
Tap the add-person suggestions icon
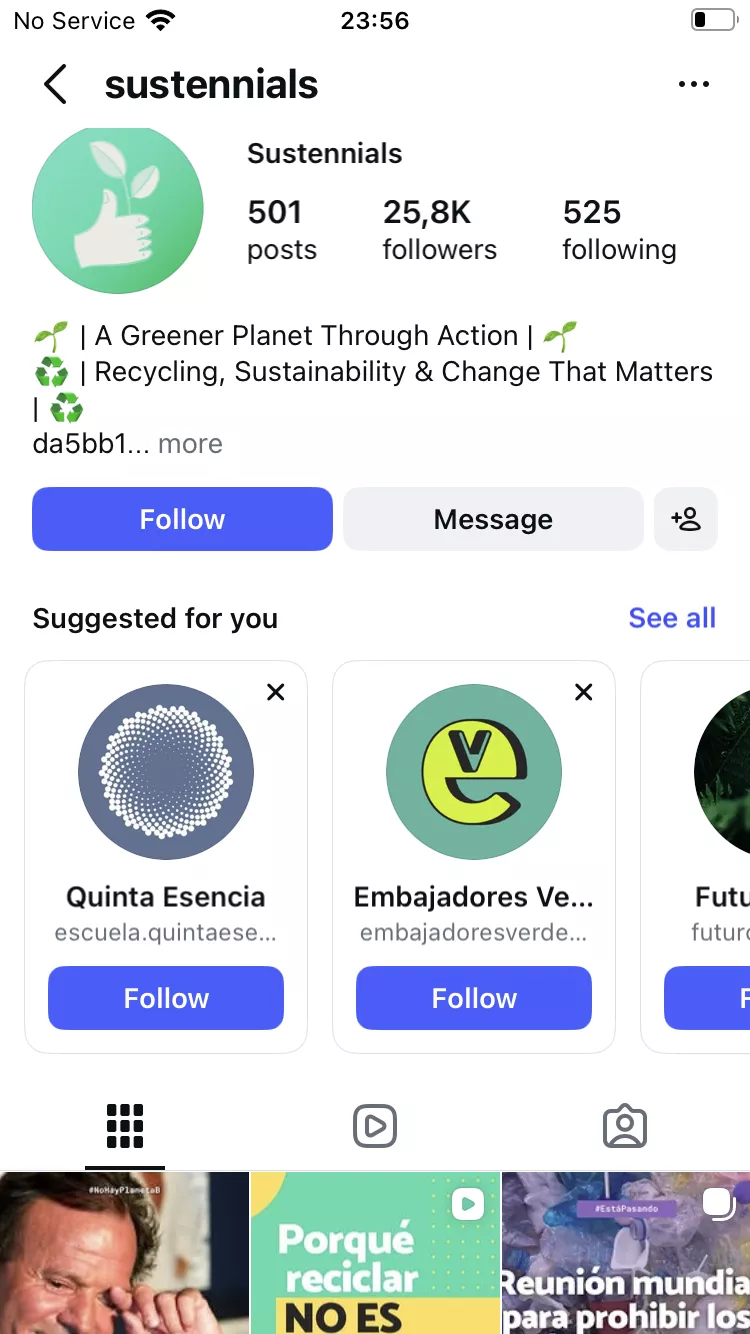click(x=686, y=519)
